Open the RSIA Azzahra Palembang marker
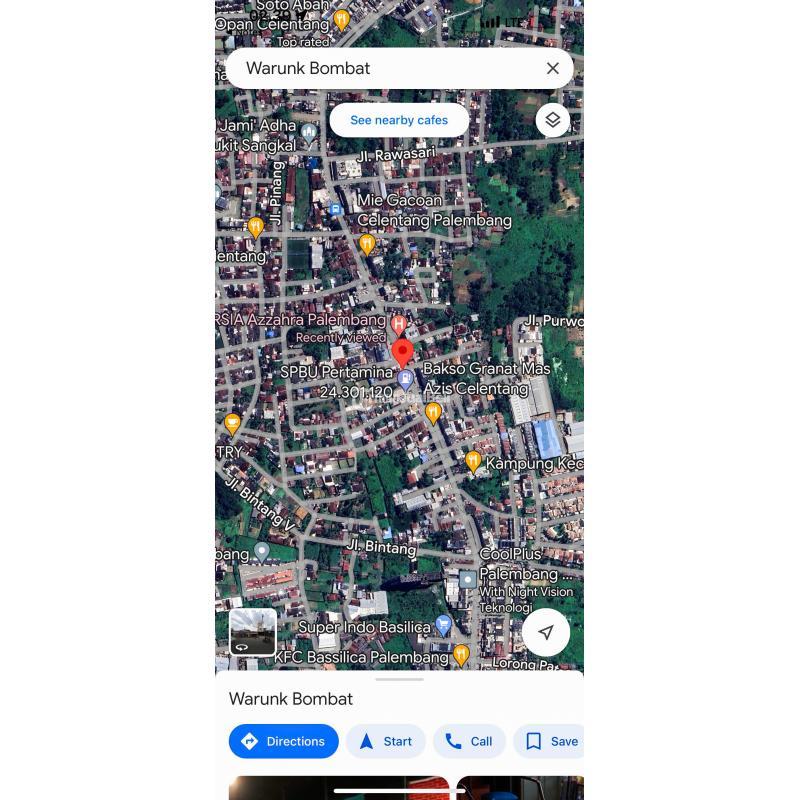The width and height of the screenshot is (800, 800). (399, 324)
